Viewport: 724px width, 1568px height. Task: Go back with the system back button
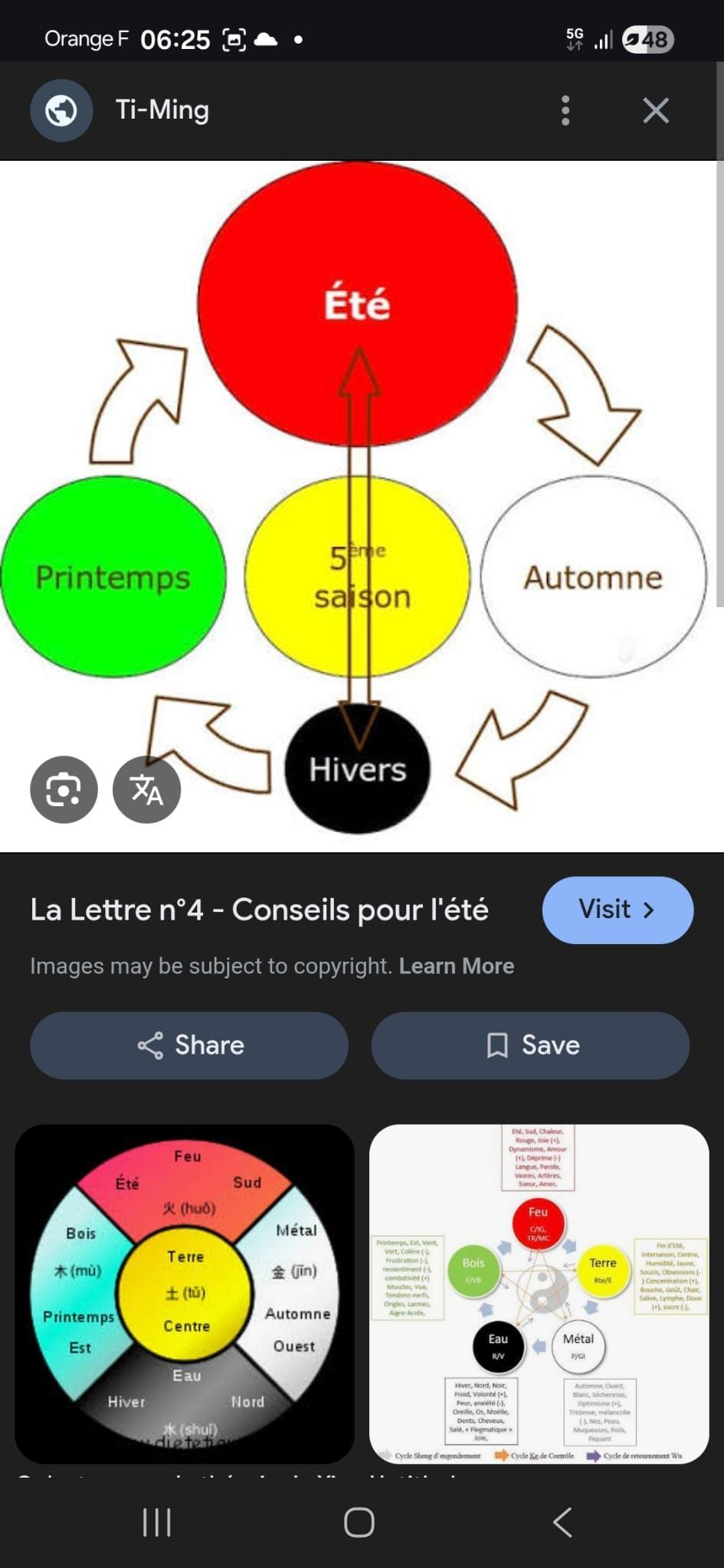coord(562,1522)
